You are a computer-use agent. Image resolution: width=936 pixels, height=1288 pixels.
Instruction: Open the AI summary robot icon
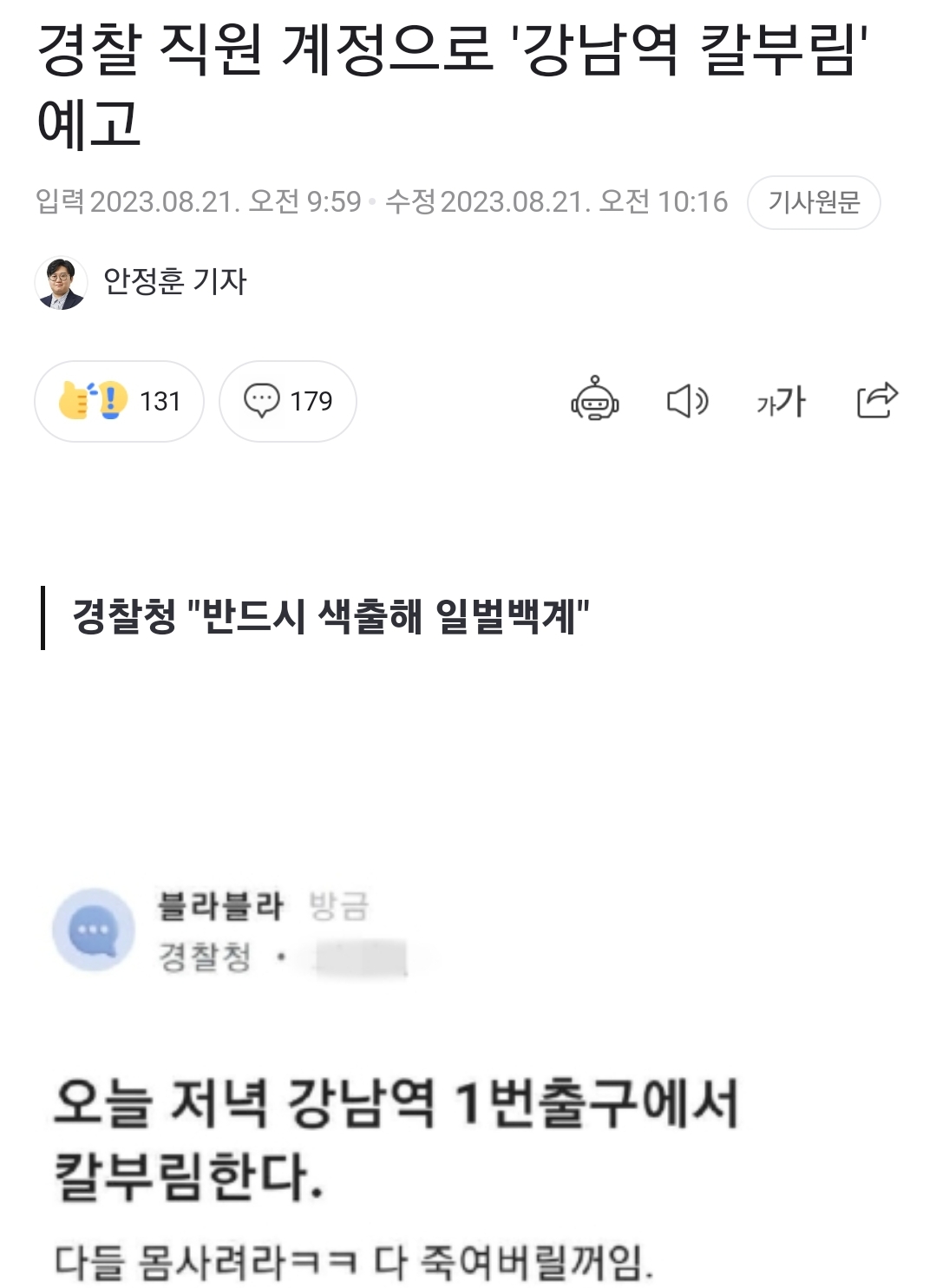(594, 400)
